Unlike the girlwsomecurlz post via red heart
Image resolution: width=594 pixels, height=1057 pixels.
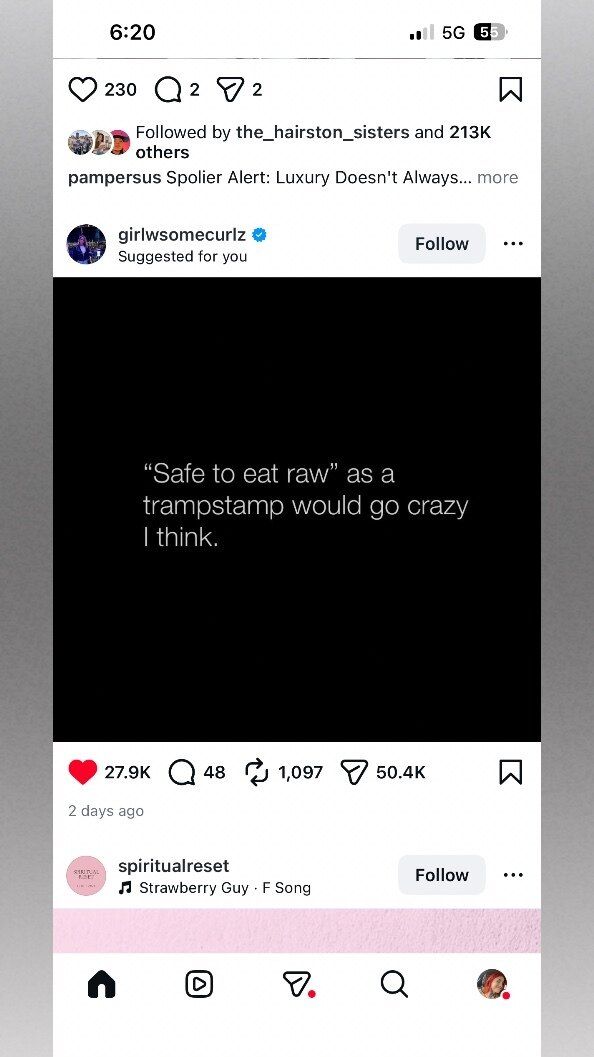83,772
